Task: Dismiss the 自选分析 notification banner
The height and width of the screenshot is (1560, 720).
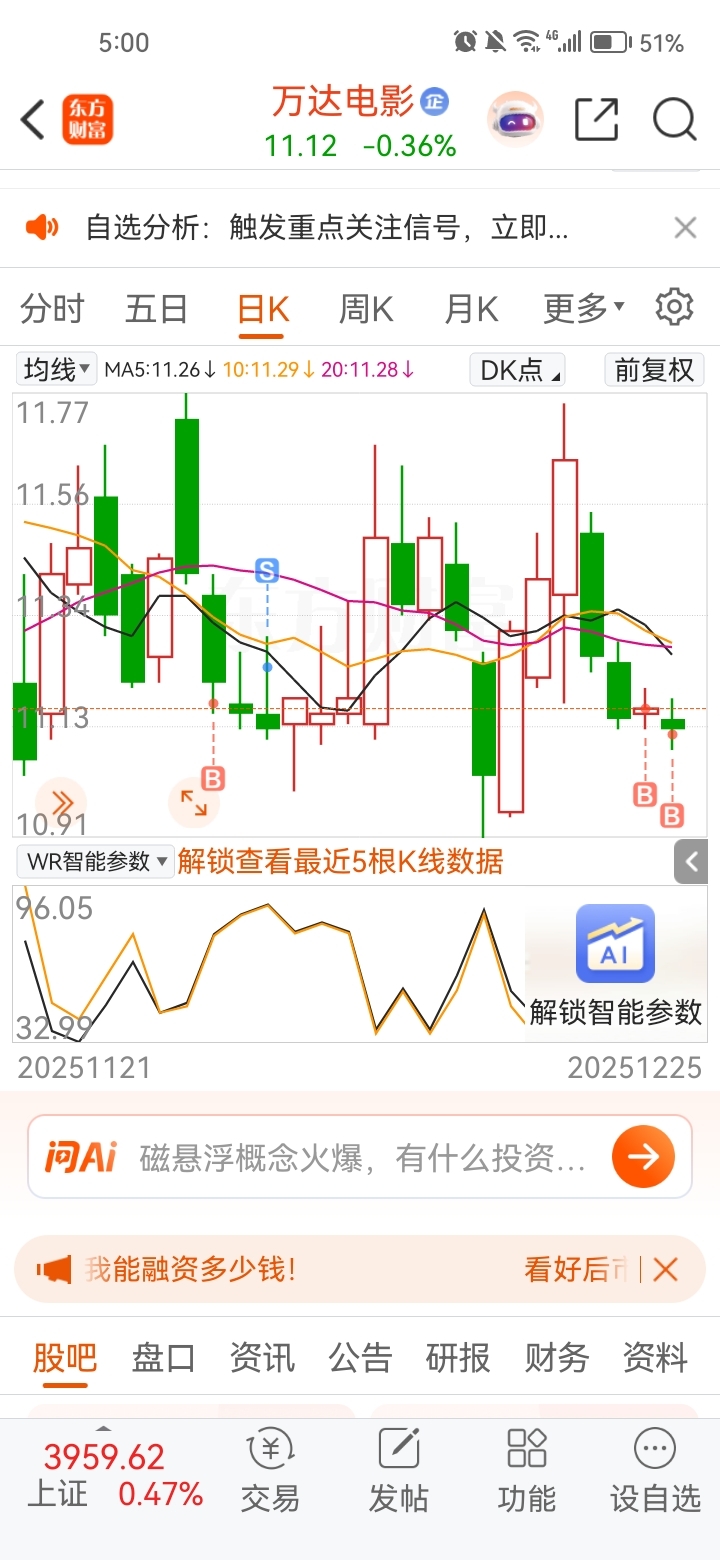Action: click(685, 228)
